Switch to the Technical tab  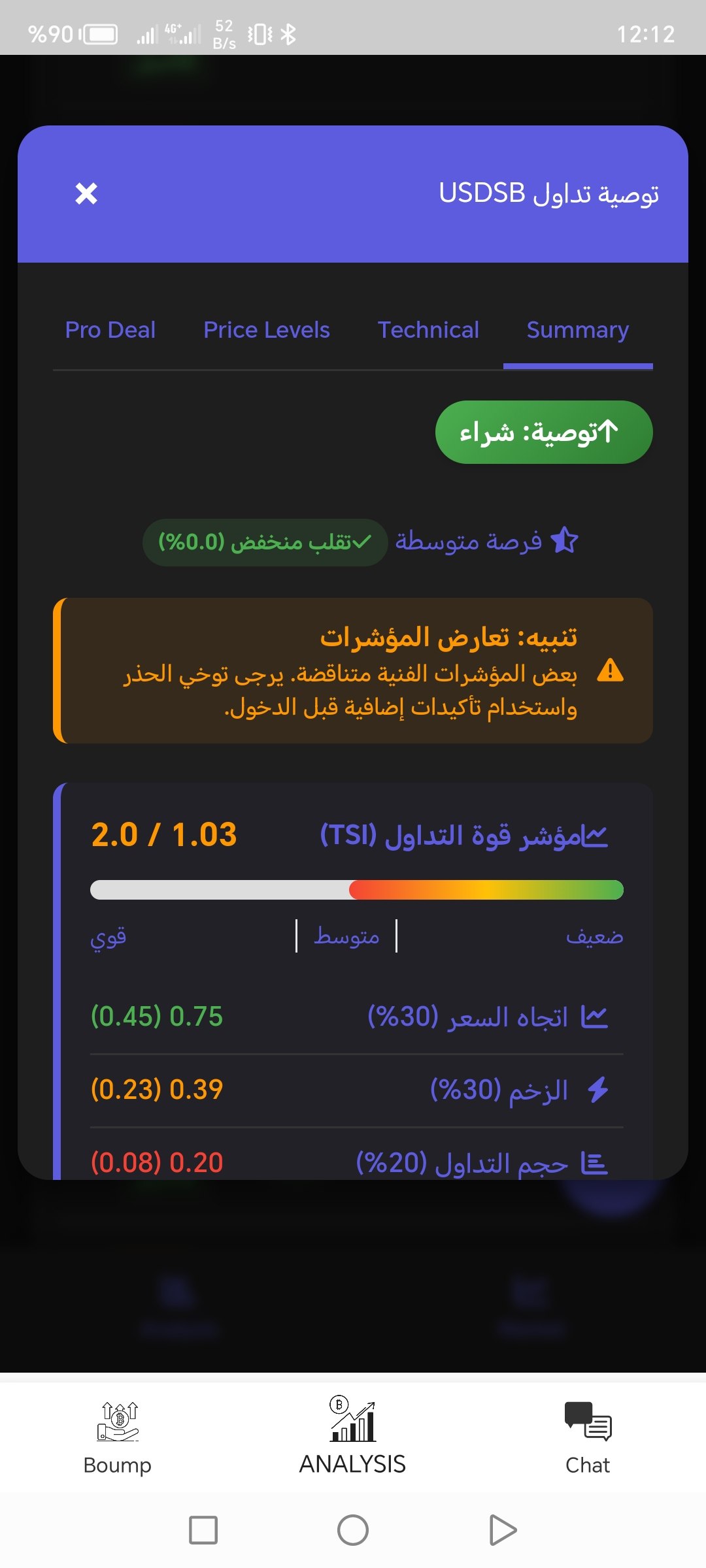pyautogui.click(x=428, y=330)
